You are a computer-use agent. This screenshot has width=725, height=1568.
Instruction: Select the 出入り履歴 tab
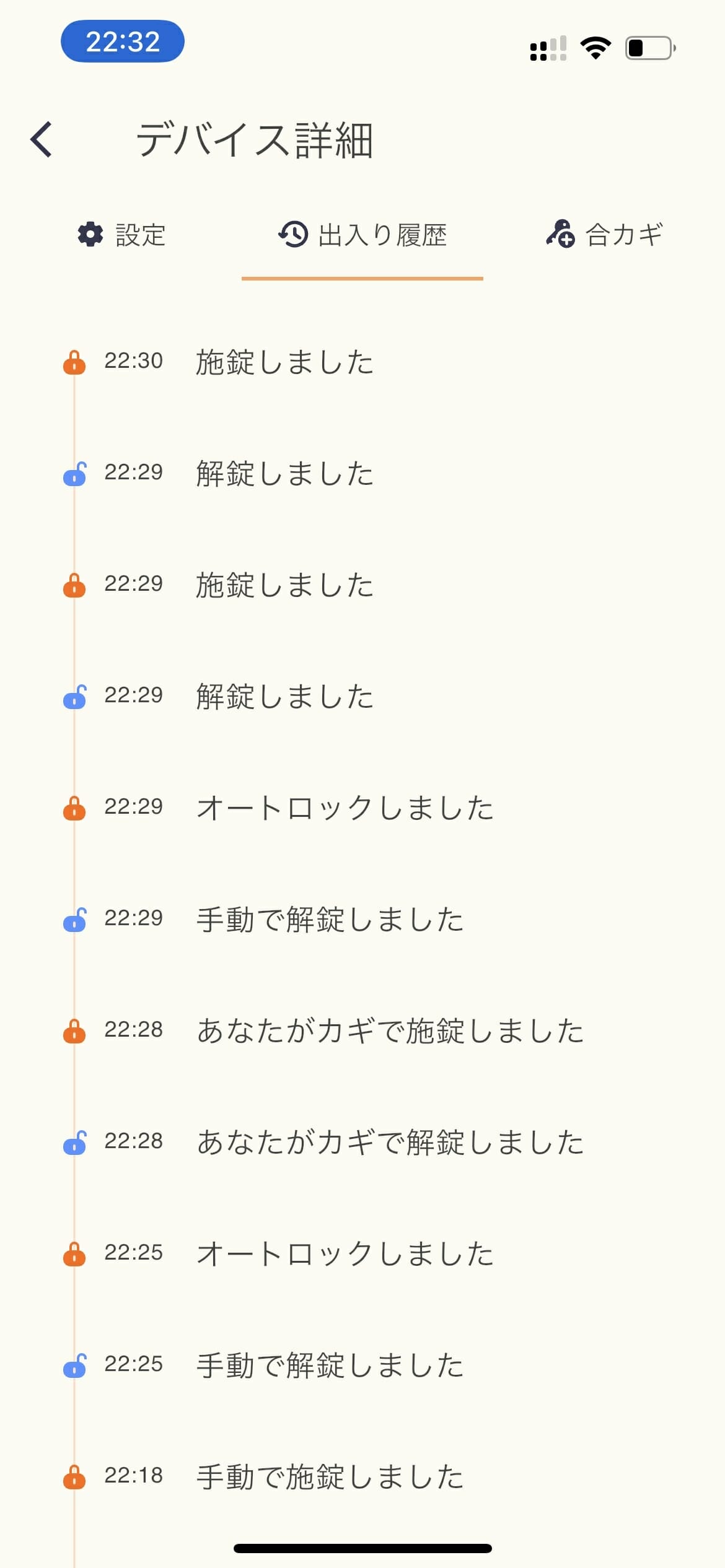362,235
